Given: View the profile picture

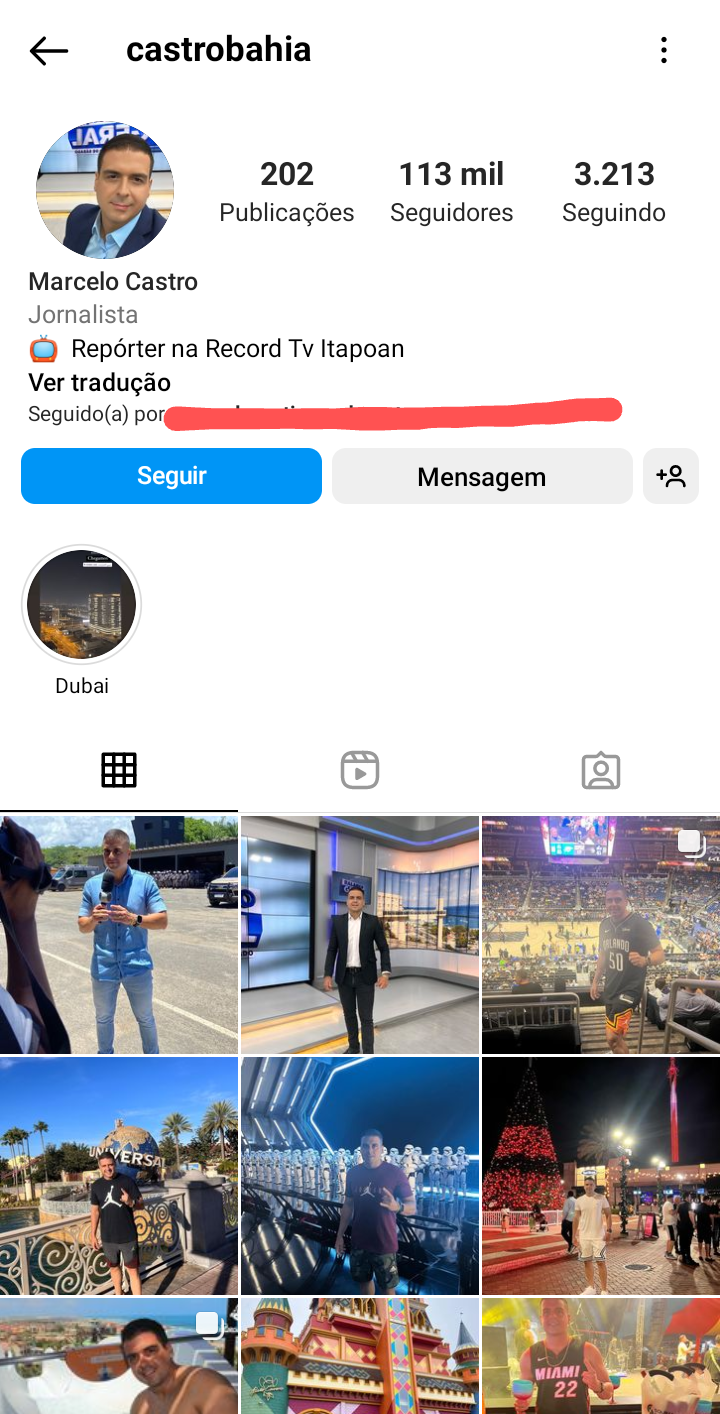Looking at the screenshot, I should (105, 191).
